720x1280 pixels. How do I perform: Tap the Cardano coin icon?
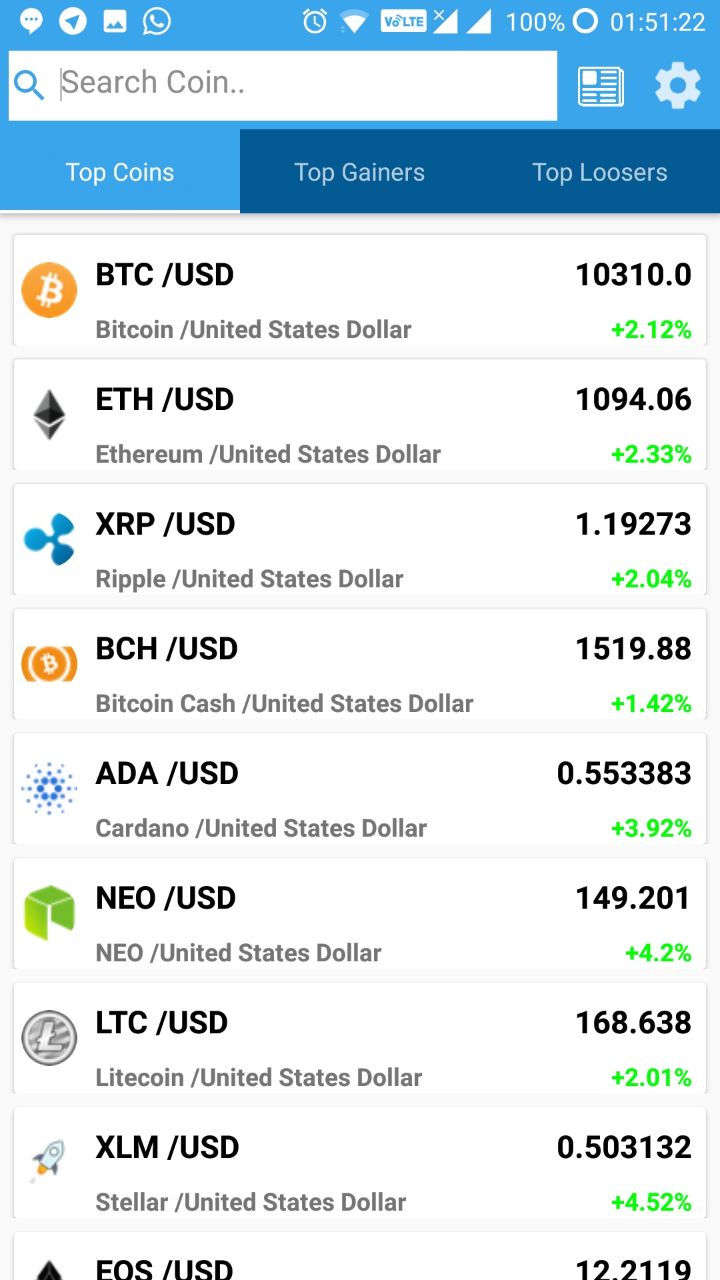click(49, 788)
